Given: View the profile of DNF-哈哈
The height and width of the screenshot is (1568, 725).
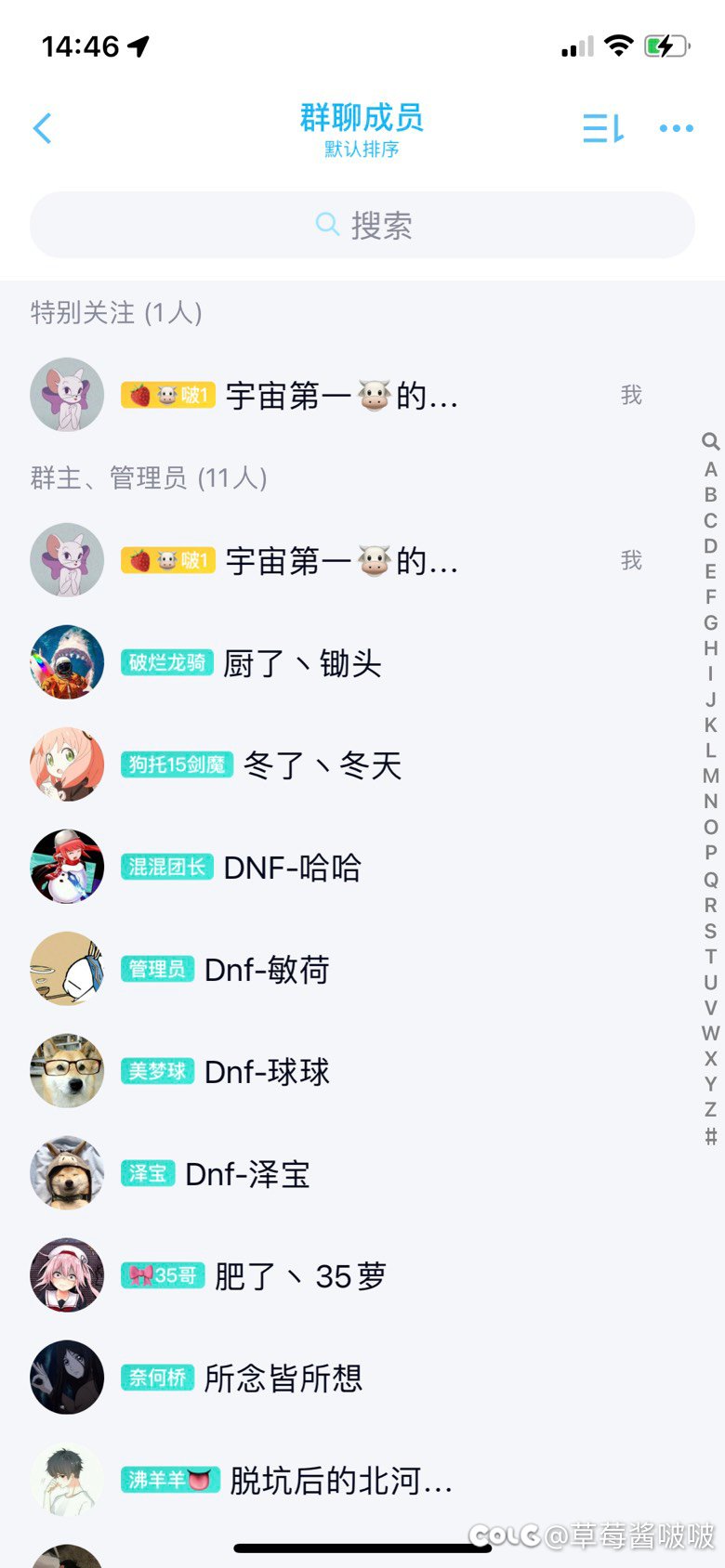Looking at the screenshot, I should click(x=292, y=868).
